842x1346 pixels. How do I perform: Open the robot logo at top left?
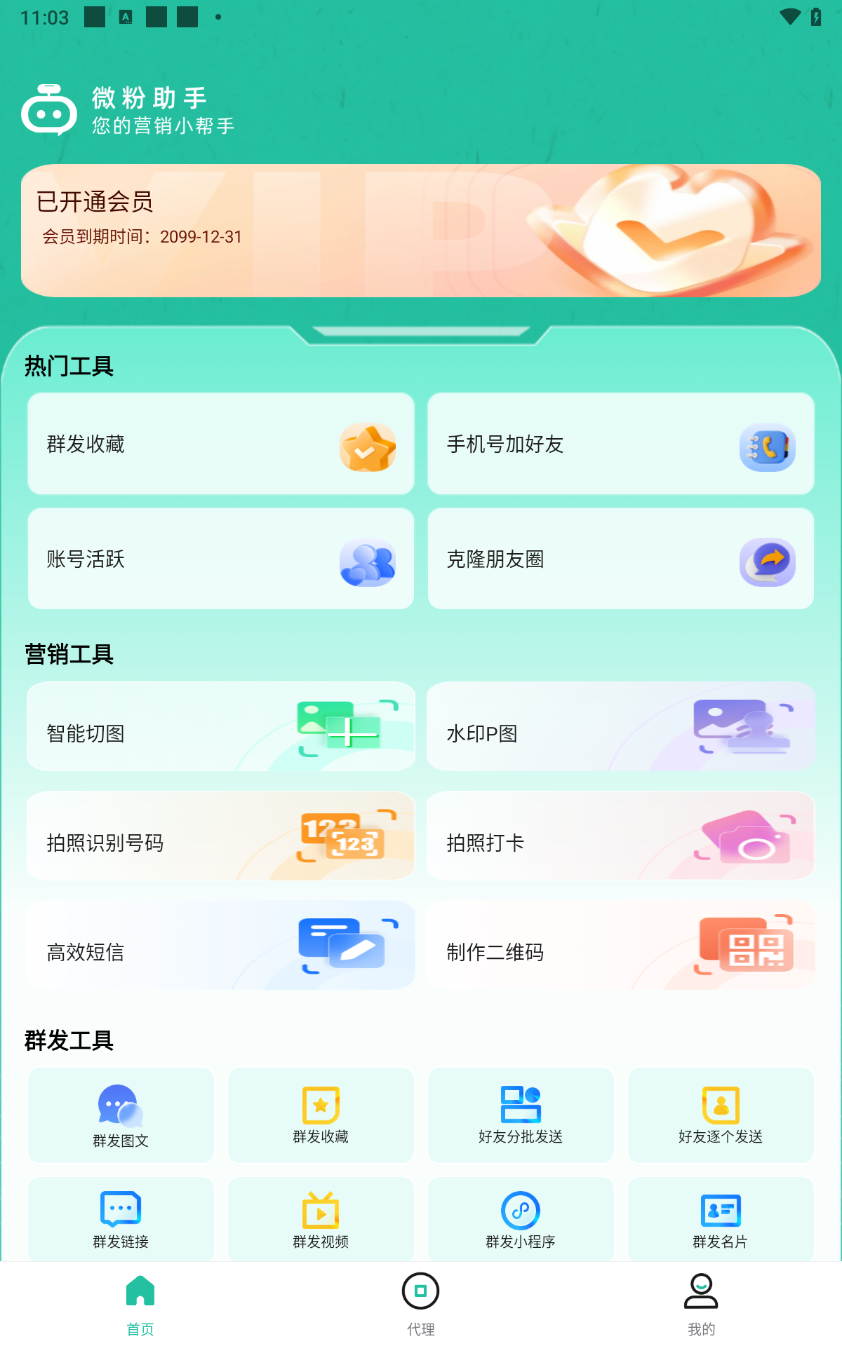47,109
